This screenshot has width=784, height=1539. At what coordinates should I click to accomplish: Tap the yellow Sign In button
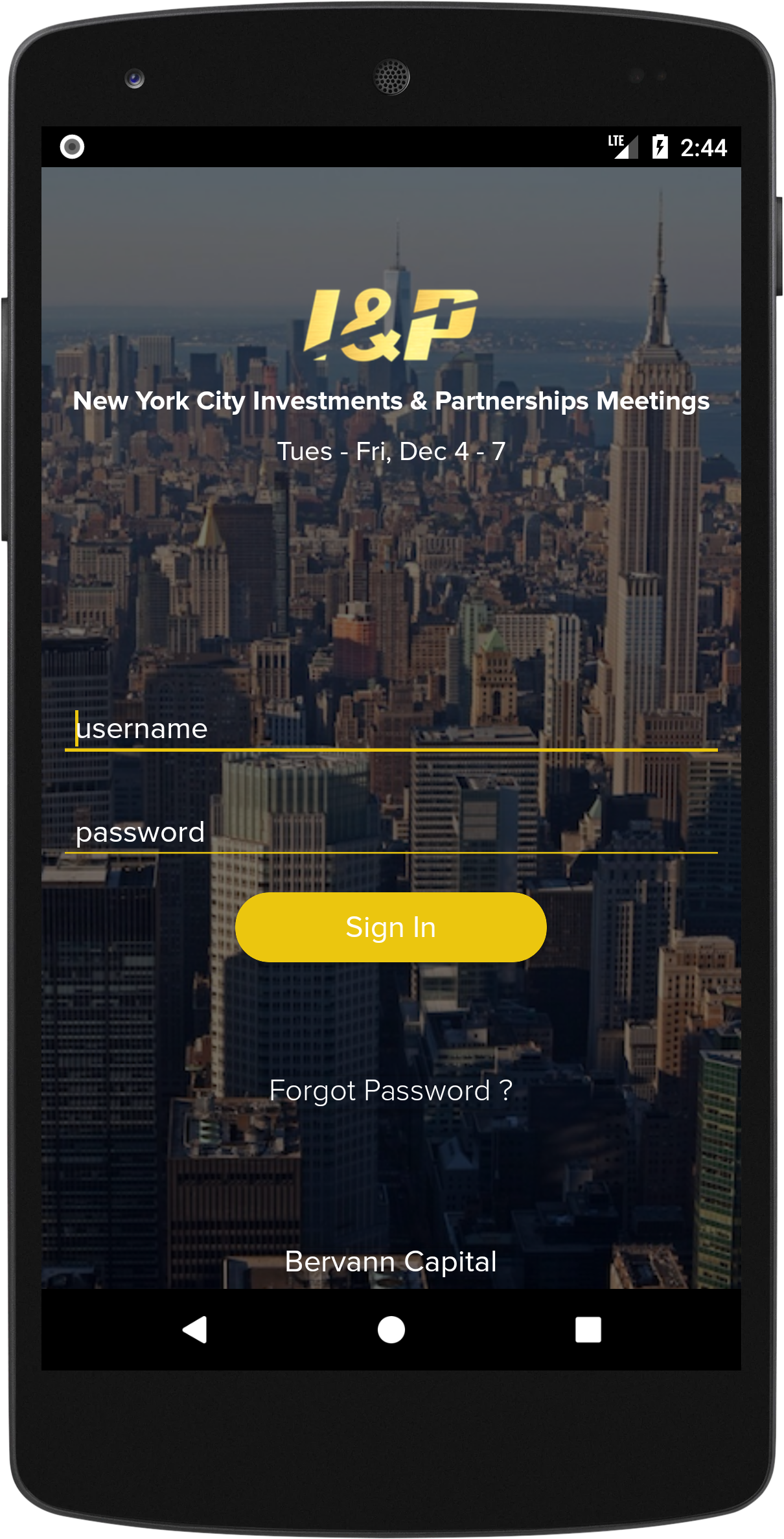tap(391, 927)
